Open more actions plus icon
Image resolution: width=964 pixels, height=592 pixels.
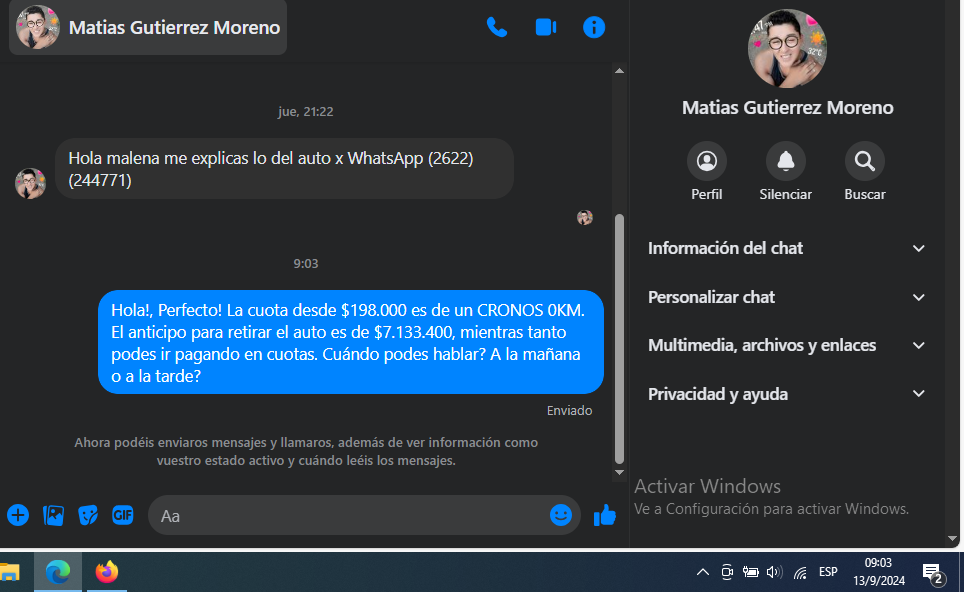18,515
